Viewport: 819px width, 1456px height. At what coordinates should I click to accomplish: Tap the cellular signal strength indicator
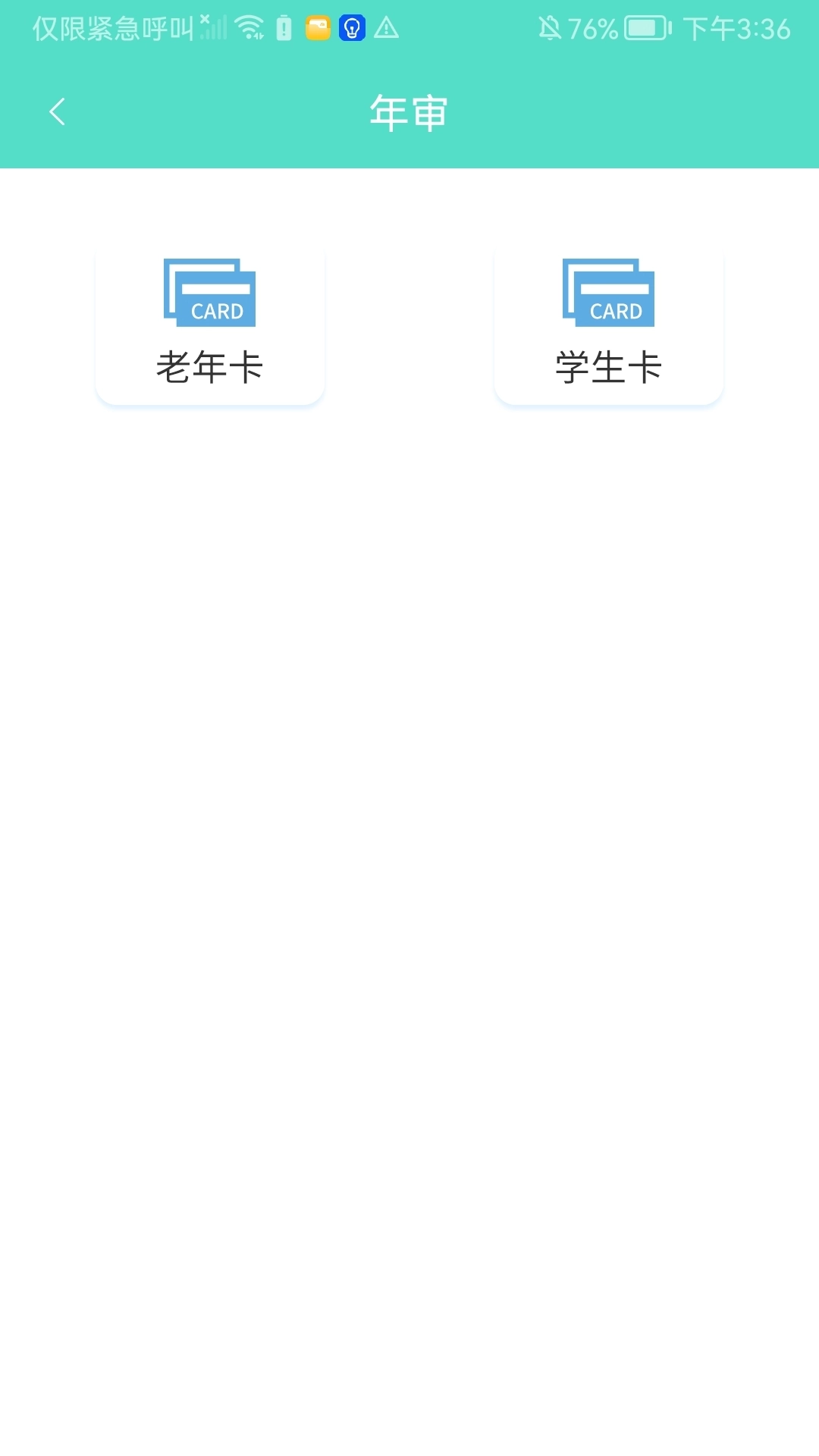[213, 27]
